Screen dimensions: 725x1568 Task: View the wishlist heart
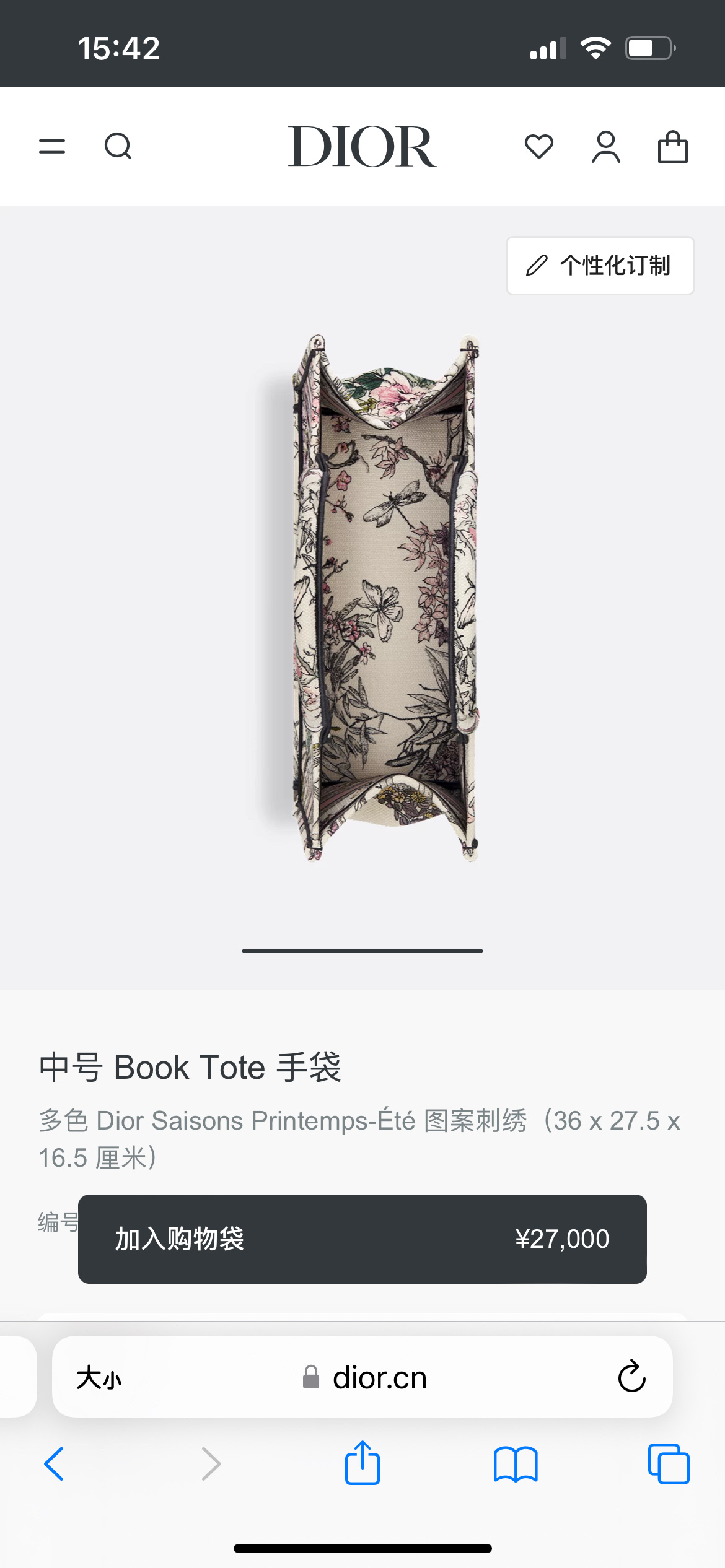[538, 147]
